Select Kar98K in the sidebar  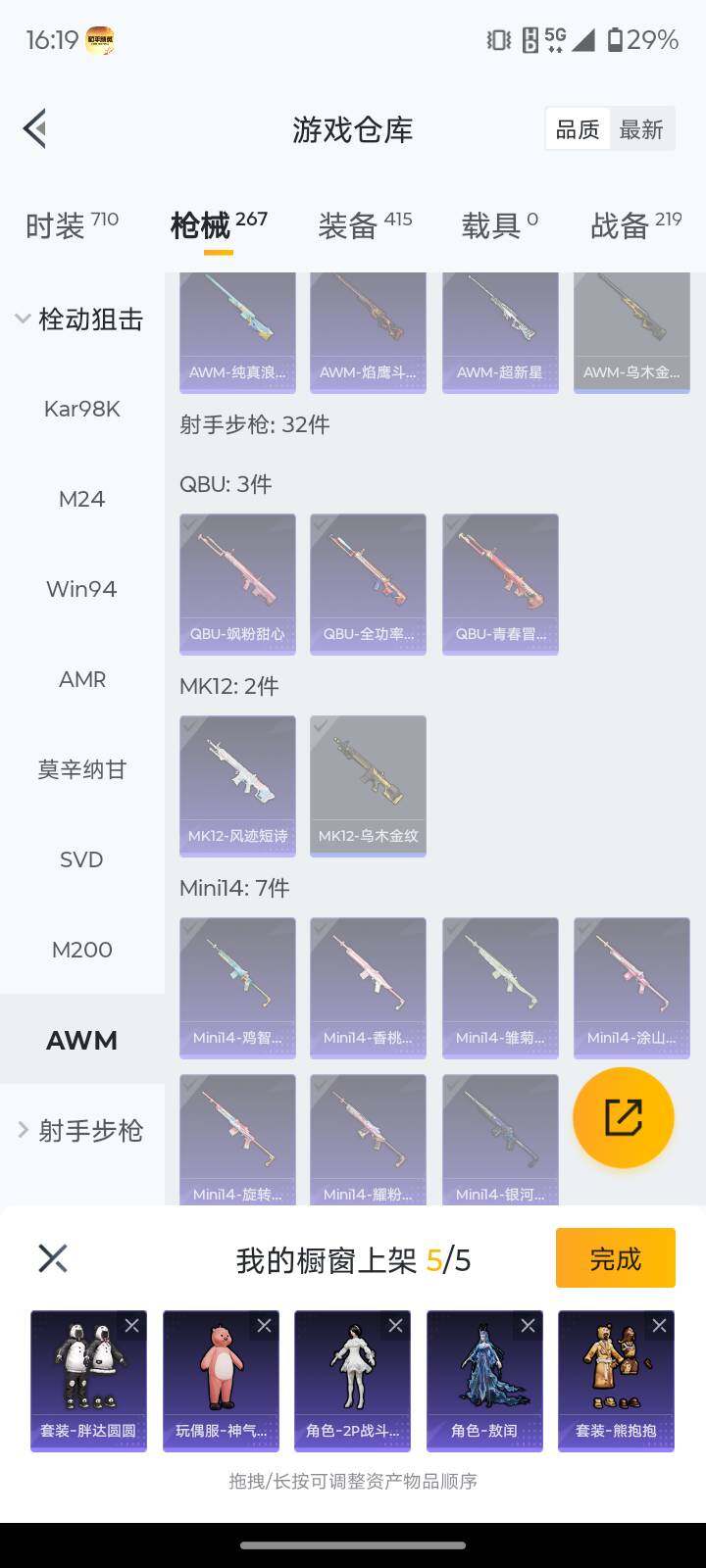coord(81,409)
